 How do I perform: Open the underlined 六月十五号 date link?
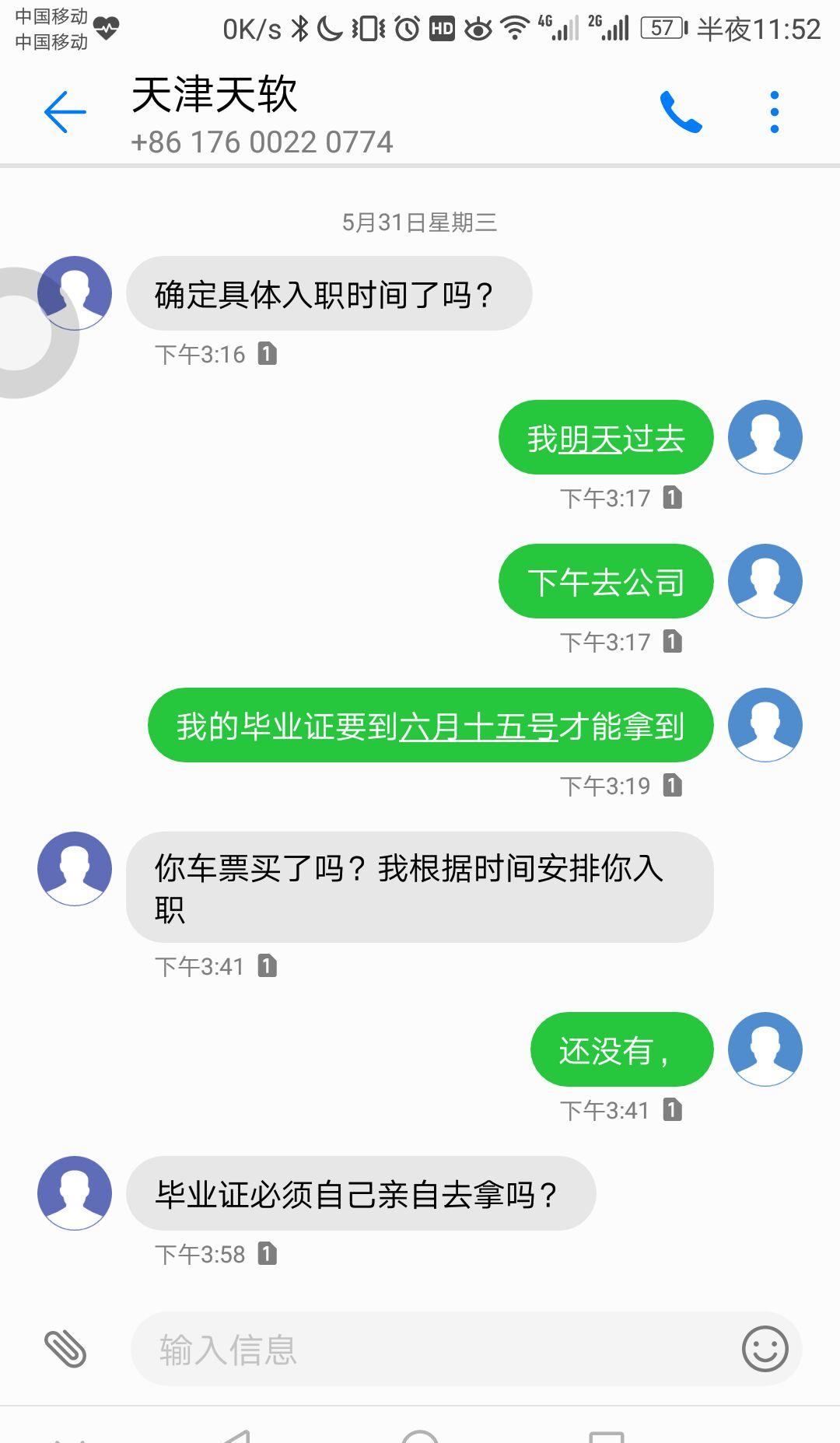478,727
